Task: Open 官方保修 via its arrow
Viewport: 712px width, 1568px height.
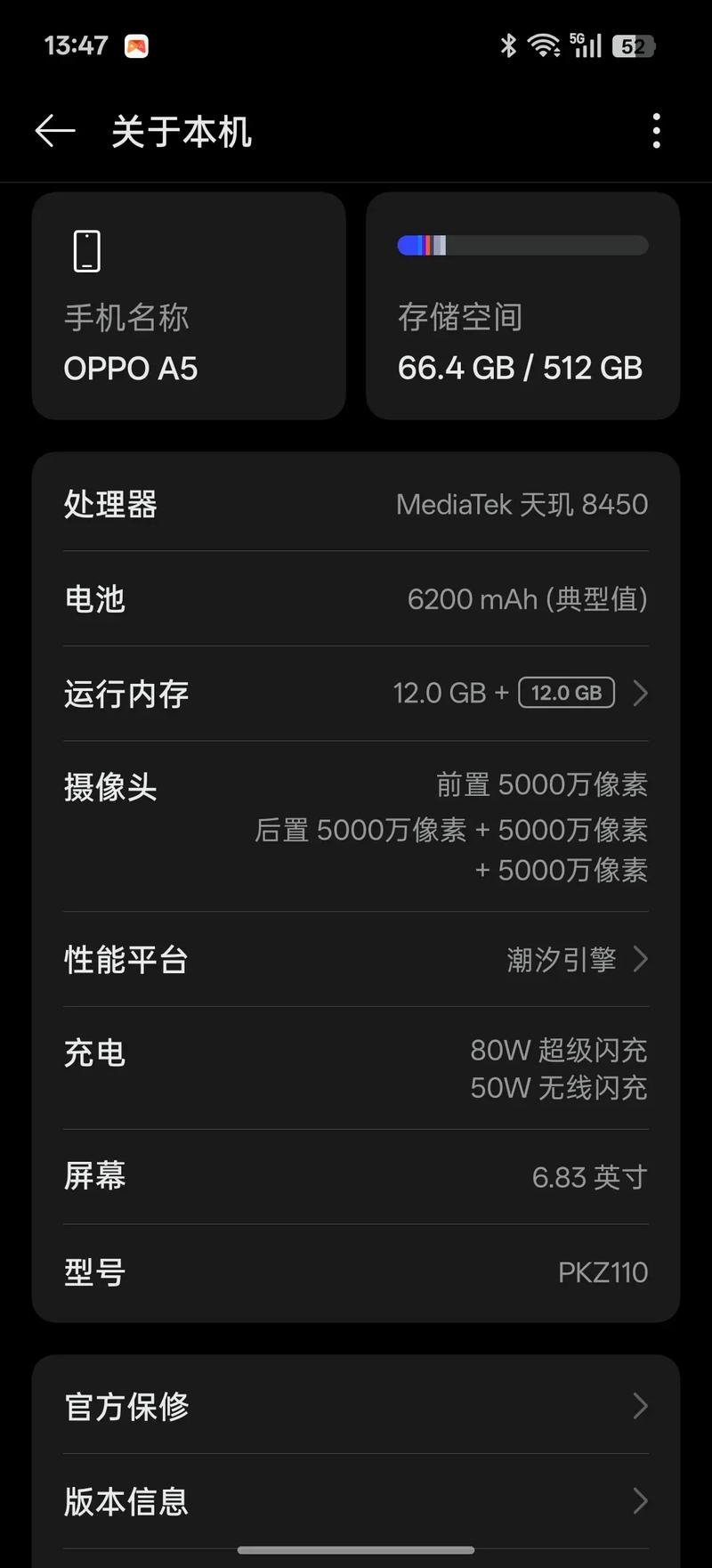Action: point(640,1406)
